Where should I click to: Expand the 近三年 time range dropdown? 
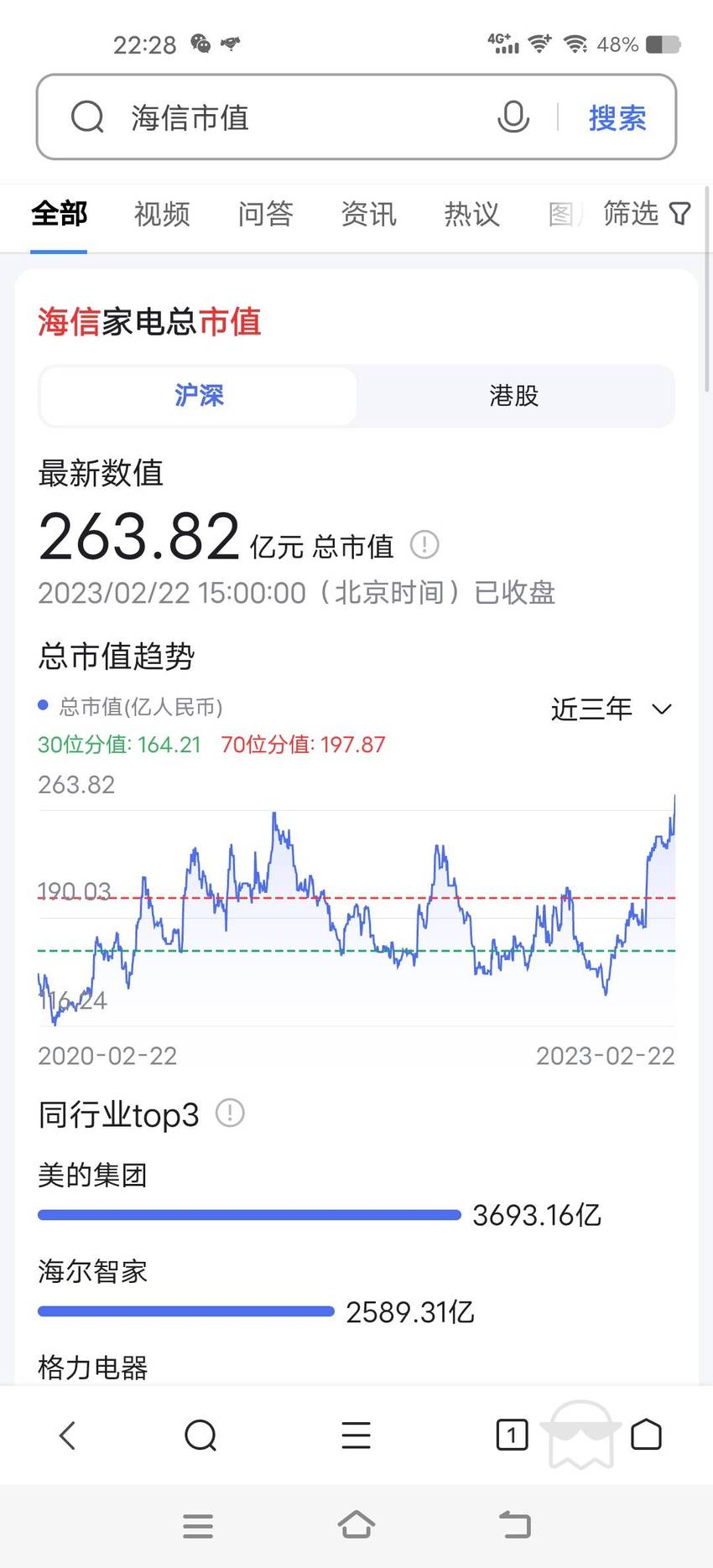tap(612, 709)
